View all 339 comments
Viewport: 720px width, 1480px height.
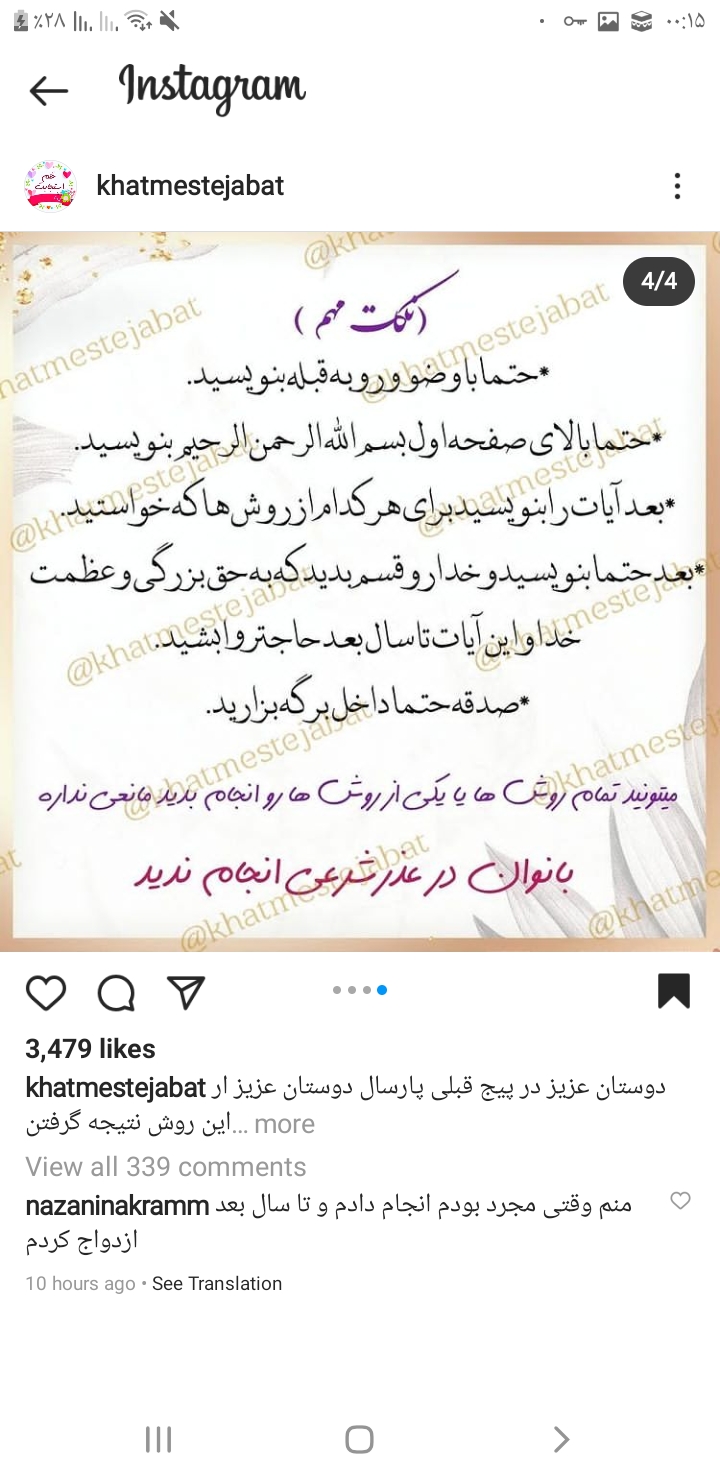click(165, 1167)
